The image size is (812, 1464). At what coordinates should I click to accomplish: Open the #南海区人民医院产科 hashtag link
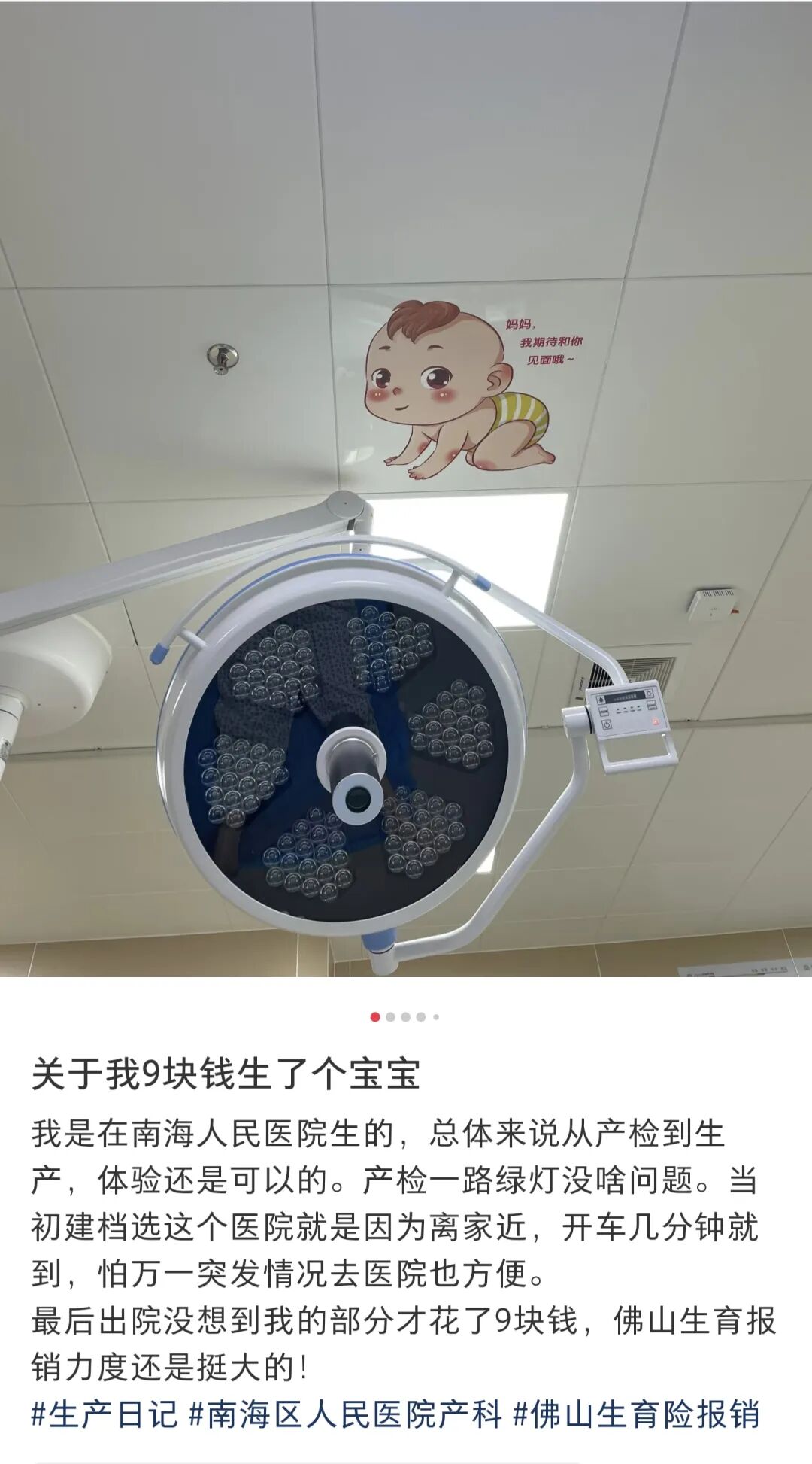(345, 1414)
